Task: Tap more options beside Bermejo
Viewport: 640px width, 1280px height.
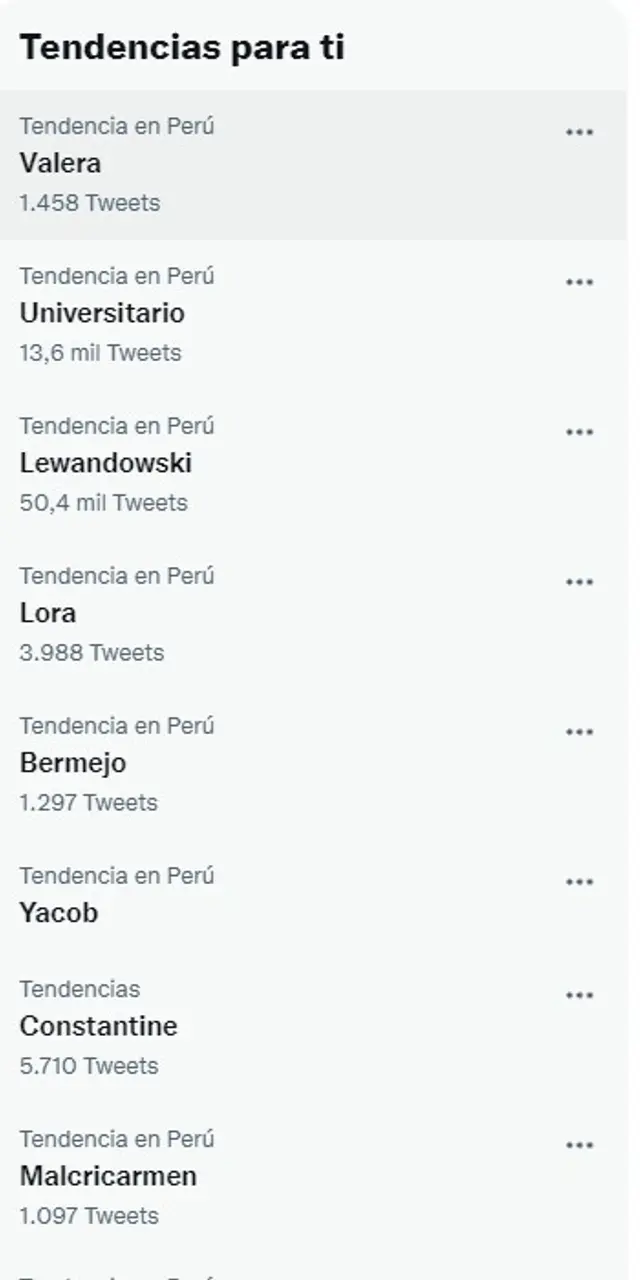Action: [579, 732]
